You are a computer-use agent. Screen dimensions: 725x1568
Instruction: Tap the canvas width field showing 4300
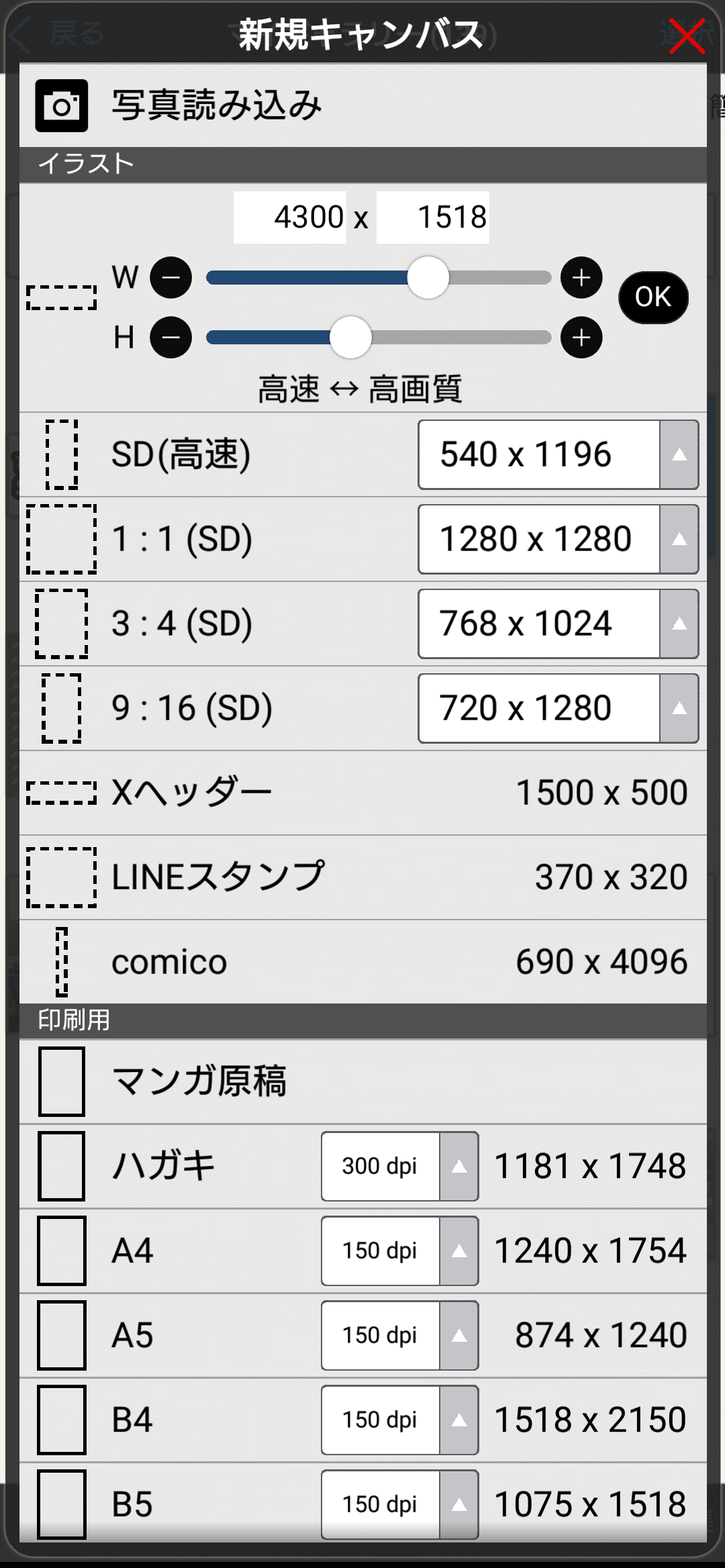pyautogui.click(x=290, y=217)
